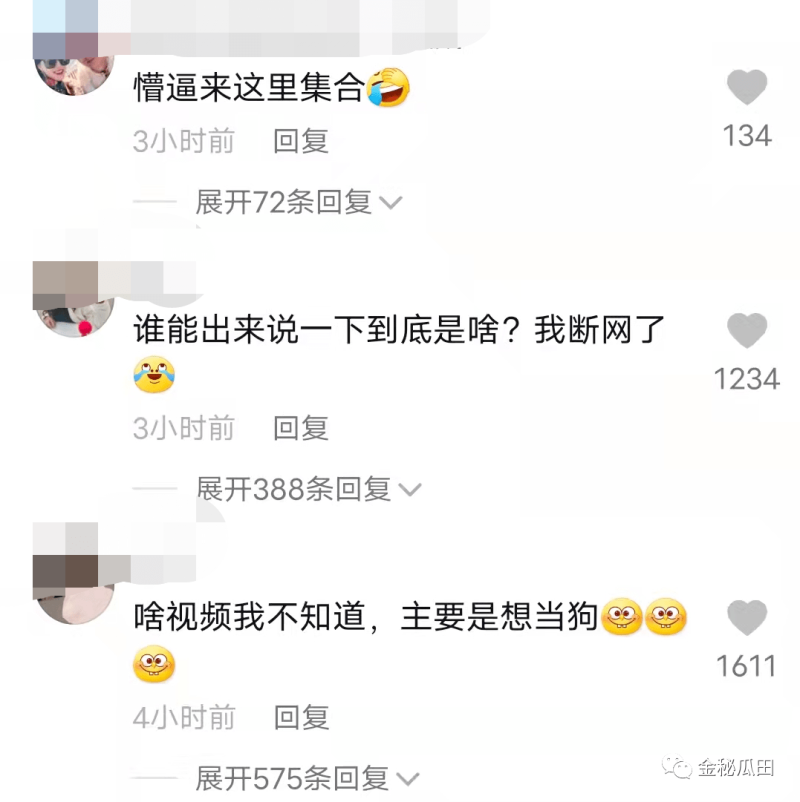This screenshot has width=800, height=802.
Task: Click the 4小时前 timestamp
Action: click(184, 717)
